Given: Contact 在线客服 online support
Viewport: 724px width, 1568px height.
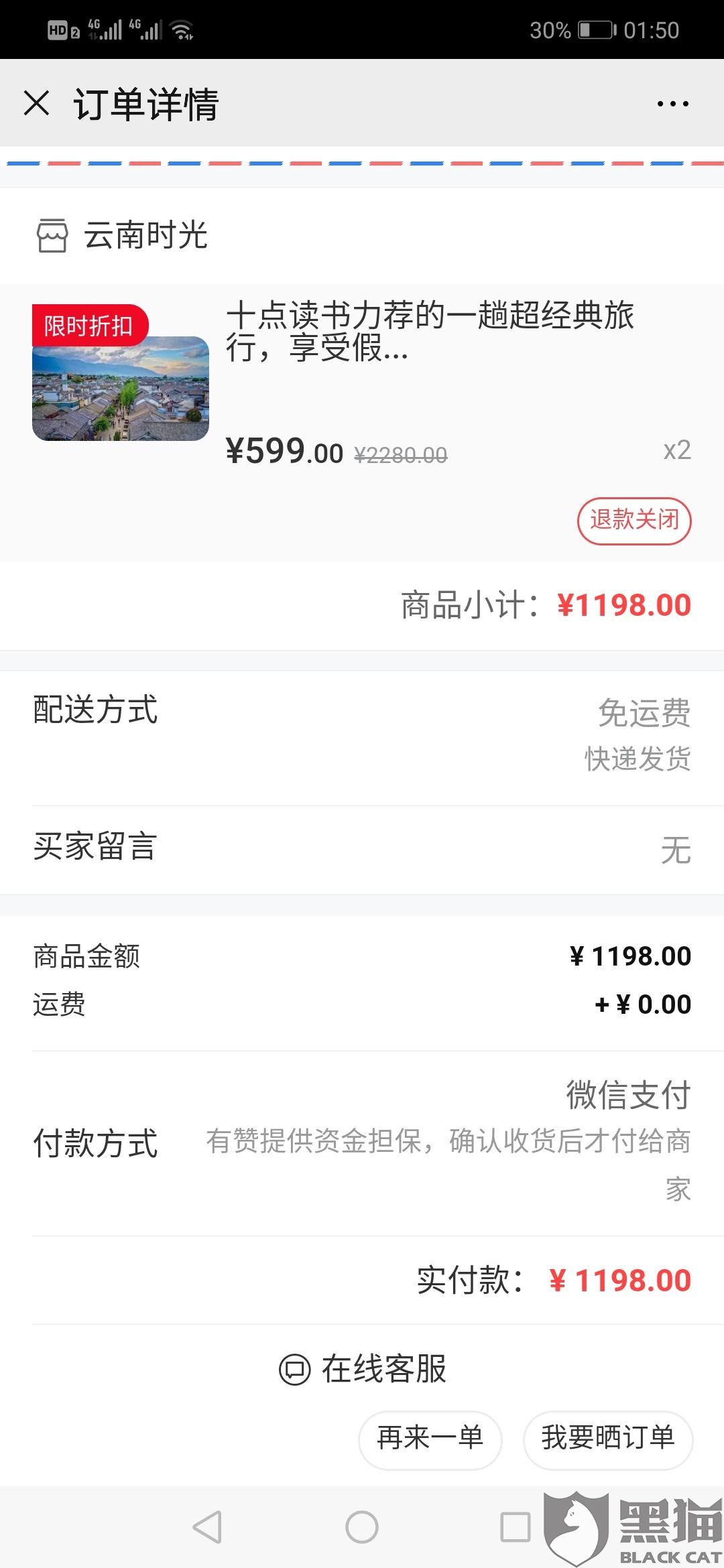Looking at the screenshot, I should pos(362,1368).
